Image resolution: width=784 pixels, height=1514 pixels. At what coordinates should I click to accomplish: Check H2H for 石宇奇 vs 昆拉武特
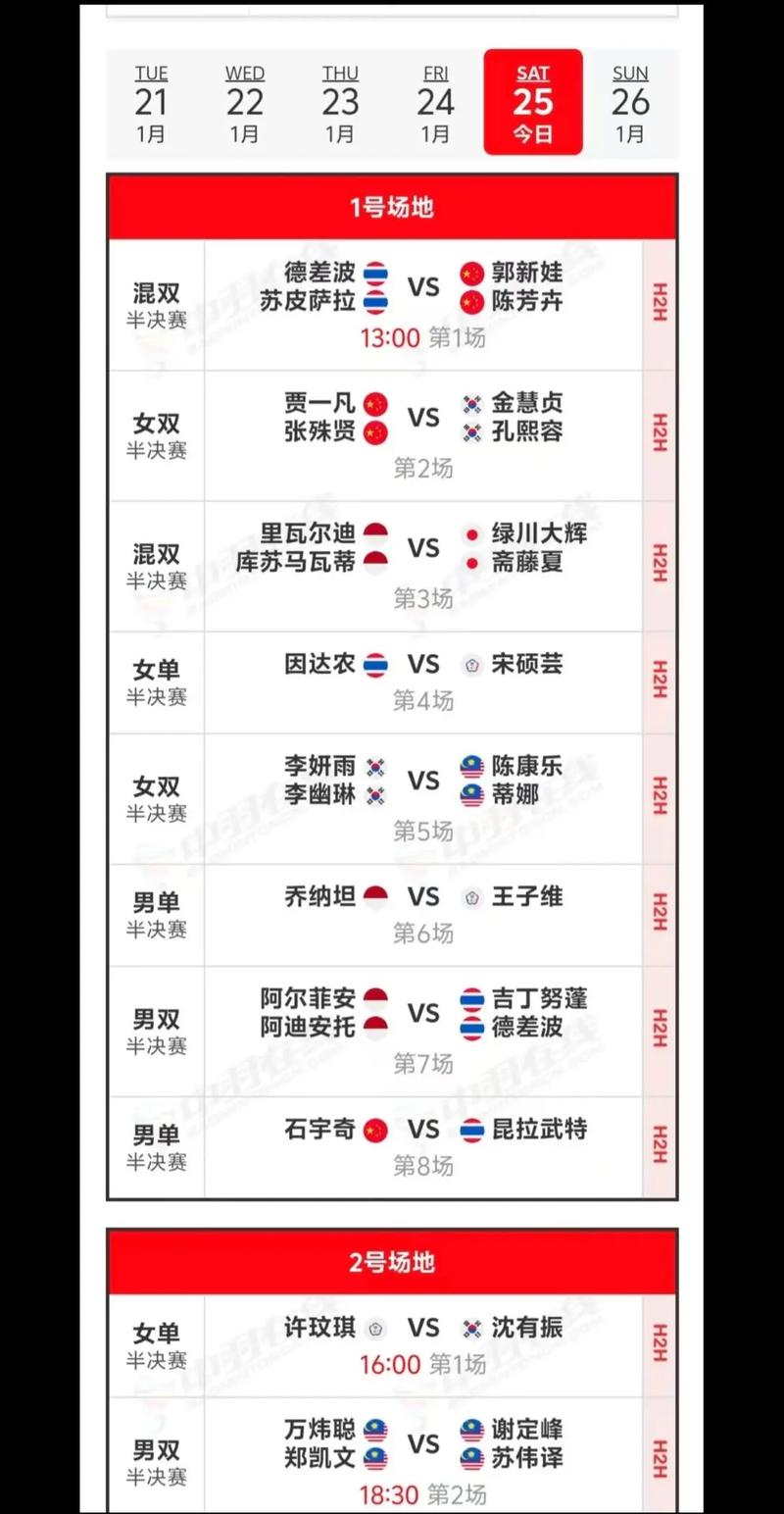click(660, 1146)
